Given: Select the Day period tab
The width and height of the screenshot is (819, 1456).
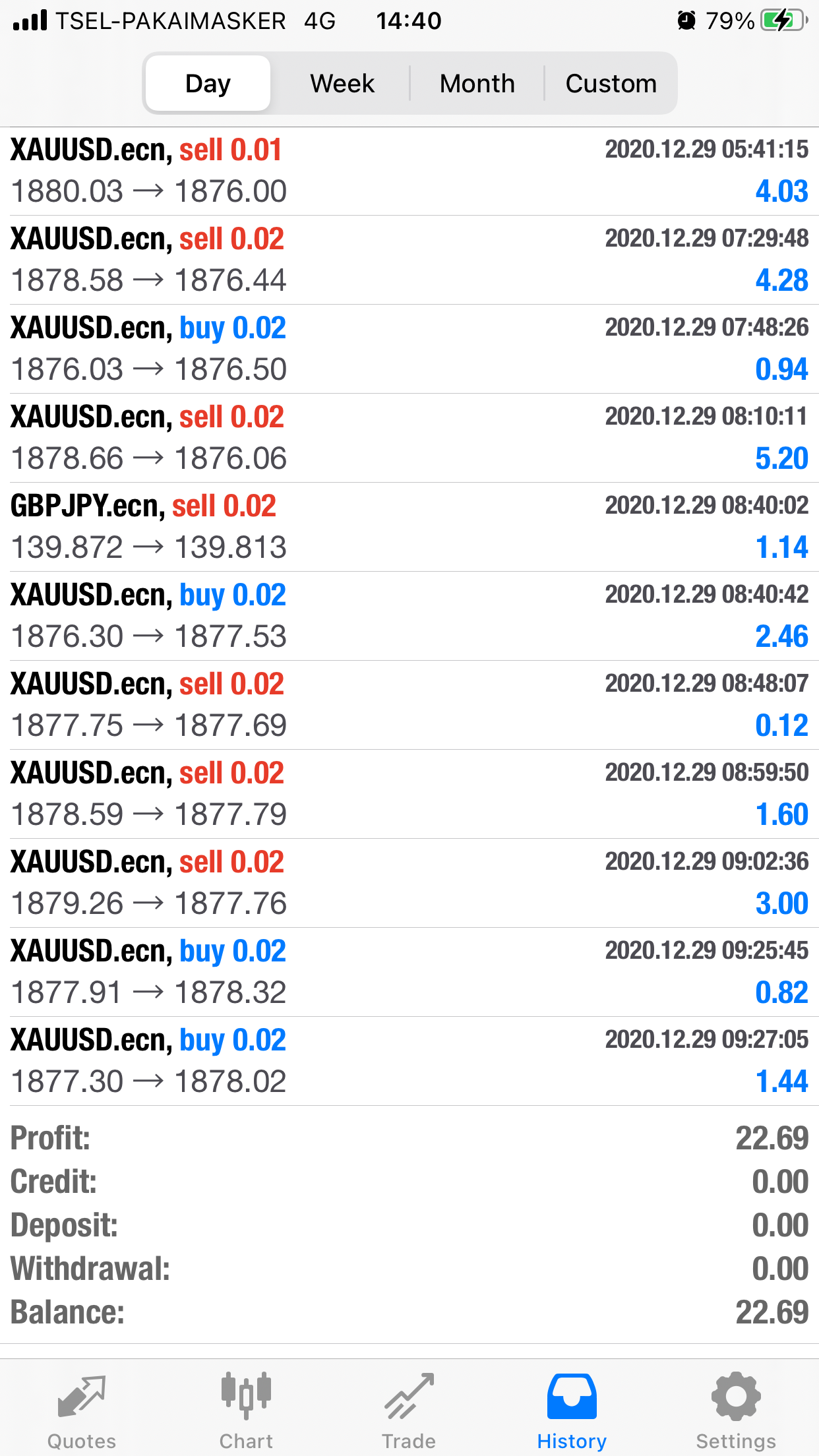Looking at the screenshot, I should coord(208,83).
